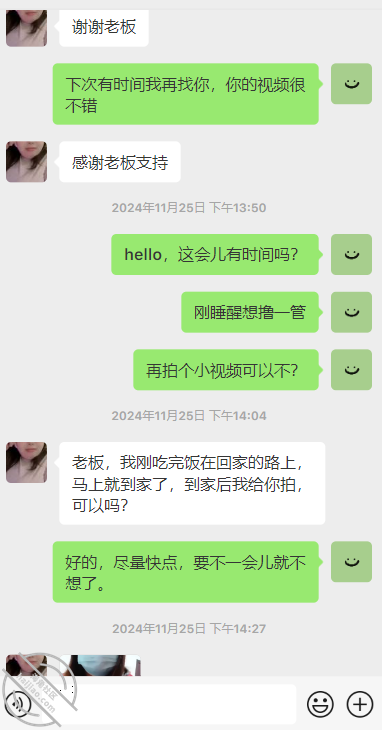Tap own avatar beside "hello，这会儿有时间吗？"
Screen dimensions: 382x730
(x=351, y=254)
